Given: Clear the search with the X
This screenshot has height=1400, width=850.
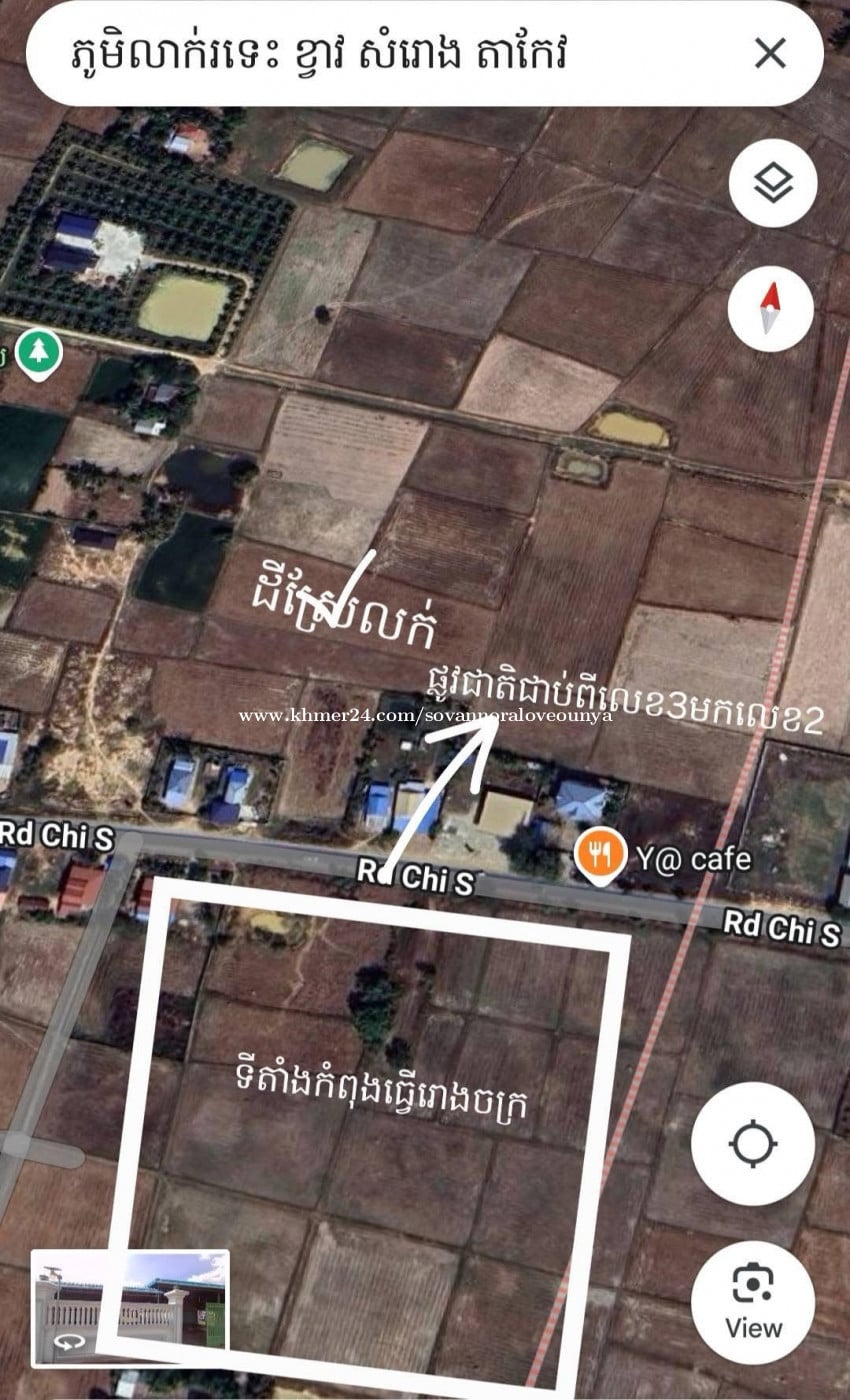Looking at the screenshot, I should pos(770,53).
